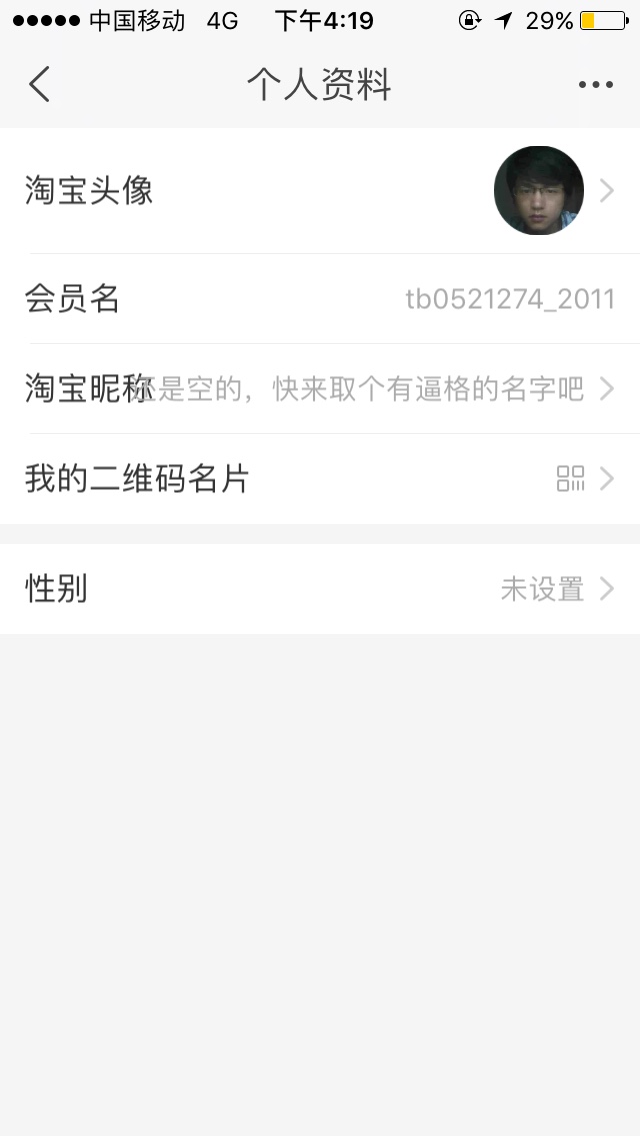Open 我的二维码名片
The height and width of the screenshot is (1136, 640).
click(320, 479)
